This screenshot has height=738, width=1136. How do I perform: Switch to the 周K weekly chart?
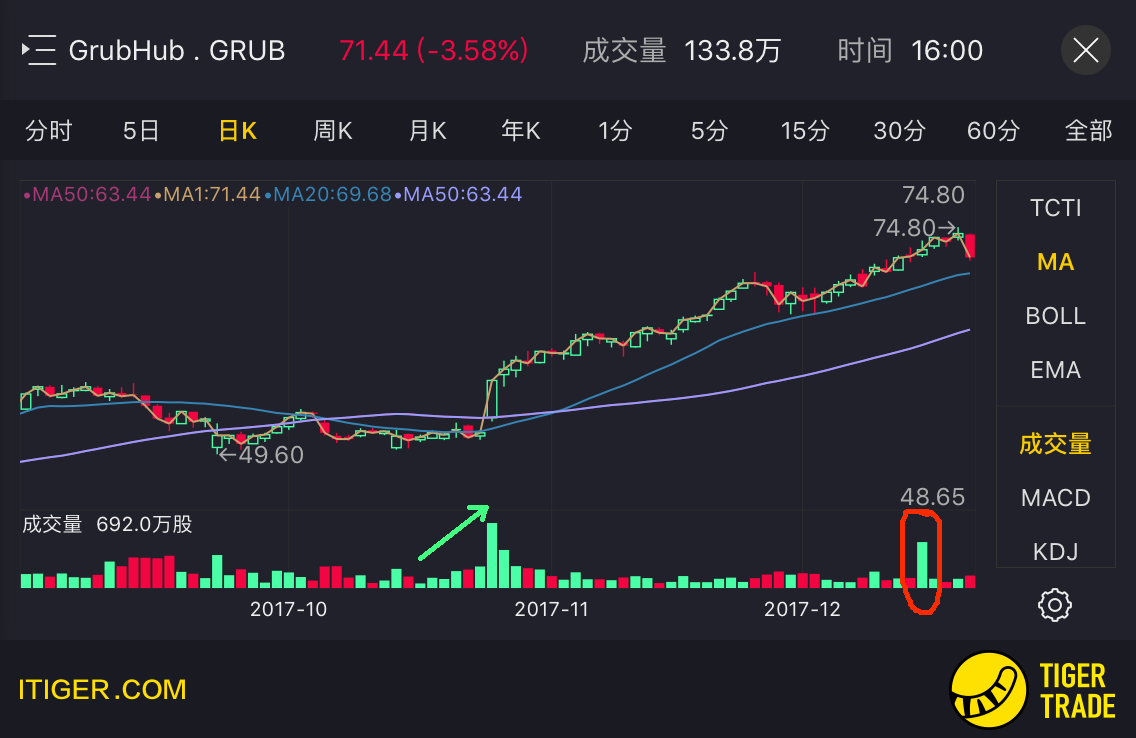click(x=333, y=130)
